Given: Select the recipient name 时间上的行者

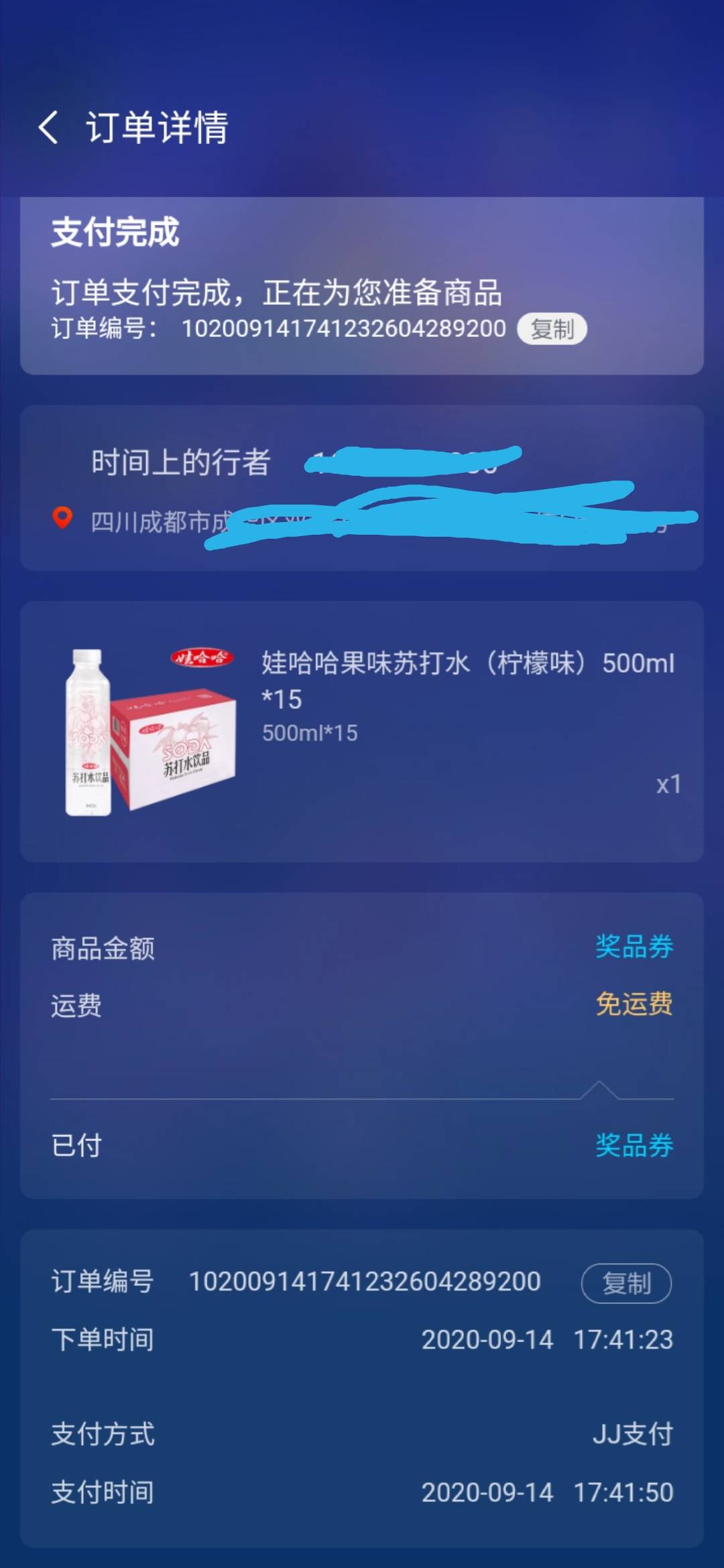Looking at the screenshot, I should point(181,462).
